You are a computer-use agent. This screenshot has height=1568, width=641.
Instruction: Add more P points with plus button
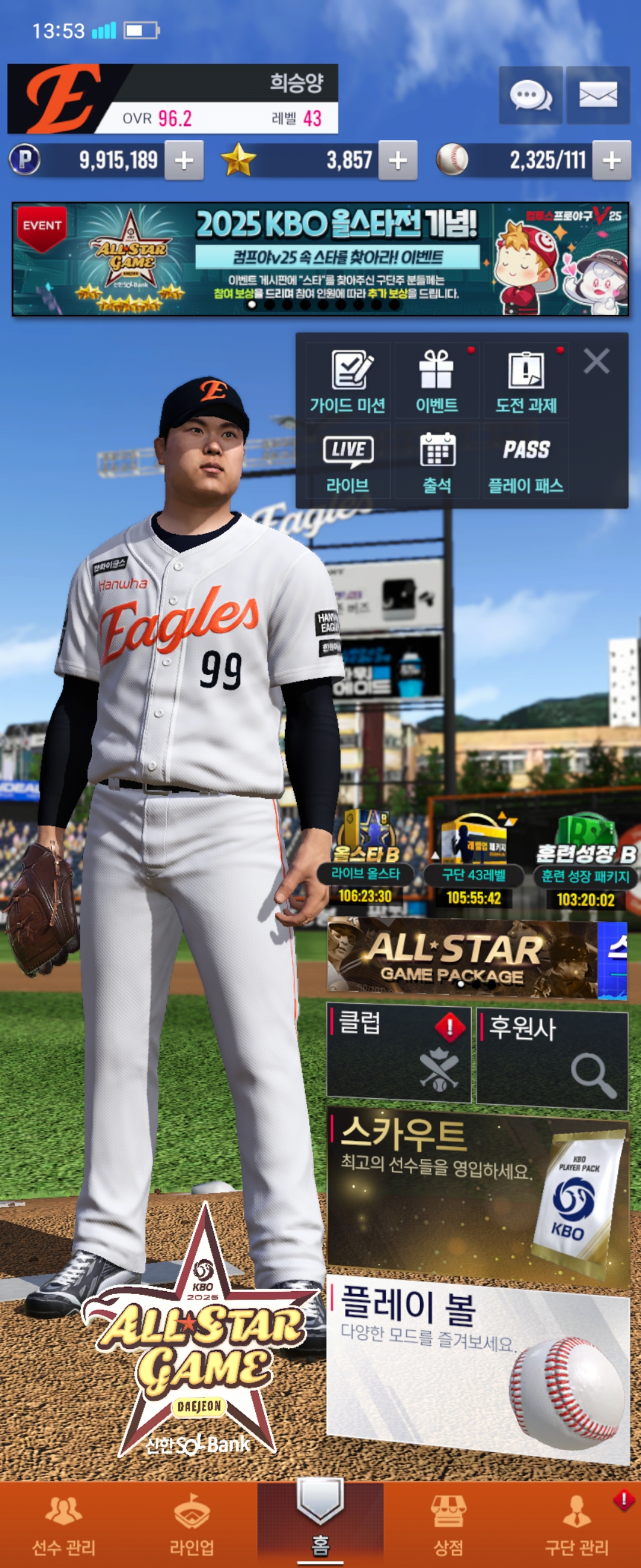[x=183, y=161]
